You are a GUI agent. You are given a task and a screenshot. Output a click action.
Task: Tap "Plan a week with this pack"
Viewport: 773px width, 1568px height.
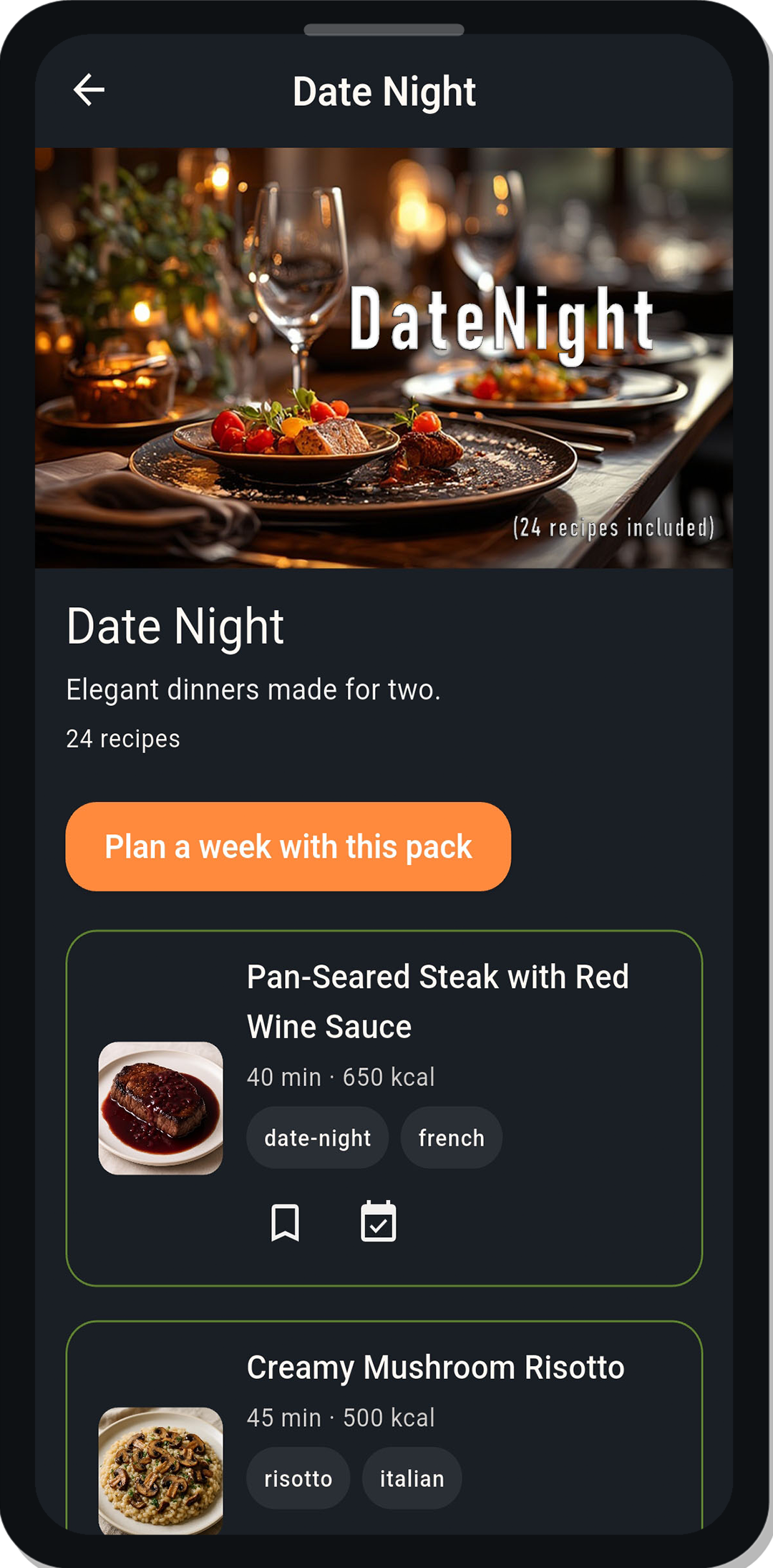[x=287, y=847]
